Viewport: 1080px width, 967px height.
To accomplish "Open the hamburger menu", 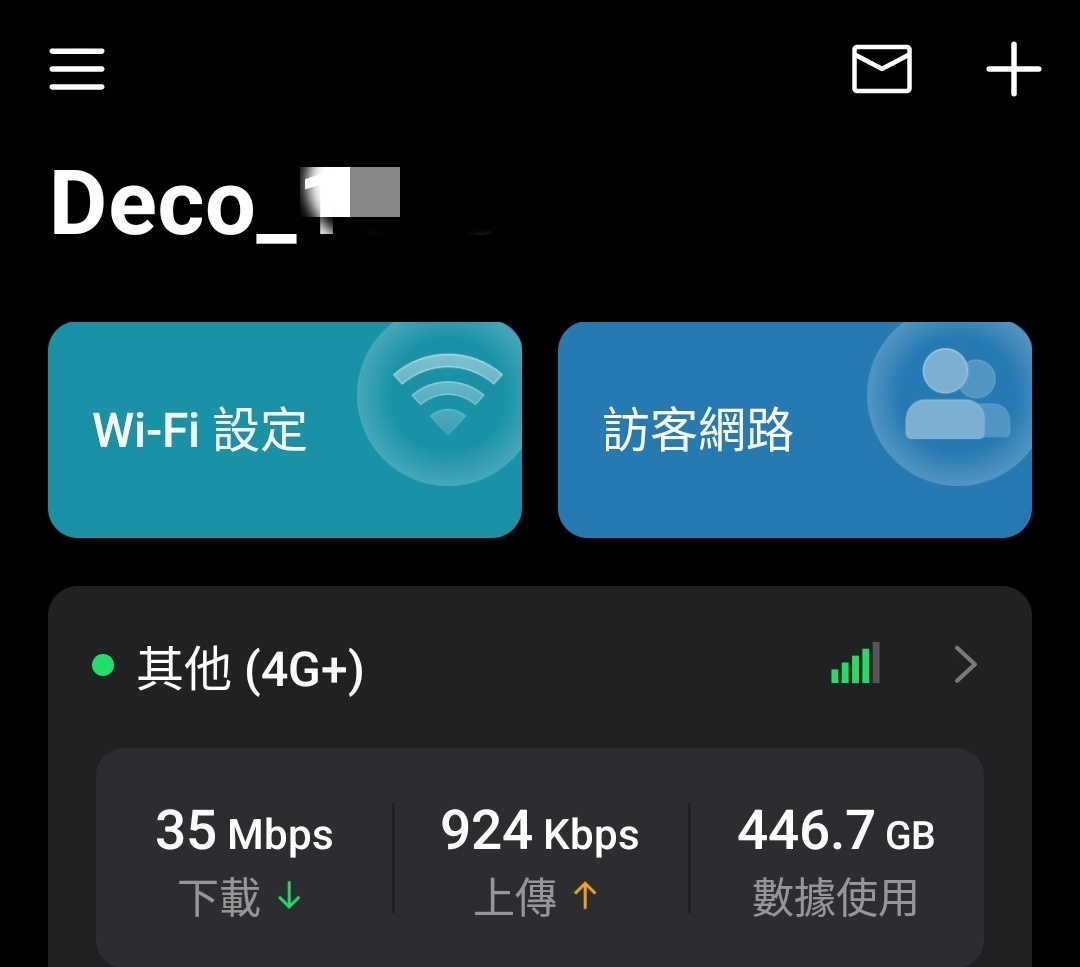I will 77,69.
